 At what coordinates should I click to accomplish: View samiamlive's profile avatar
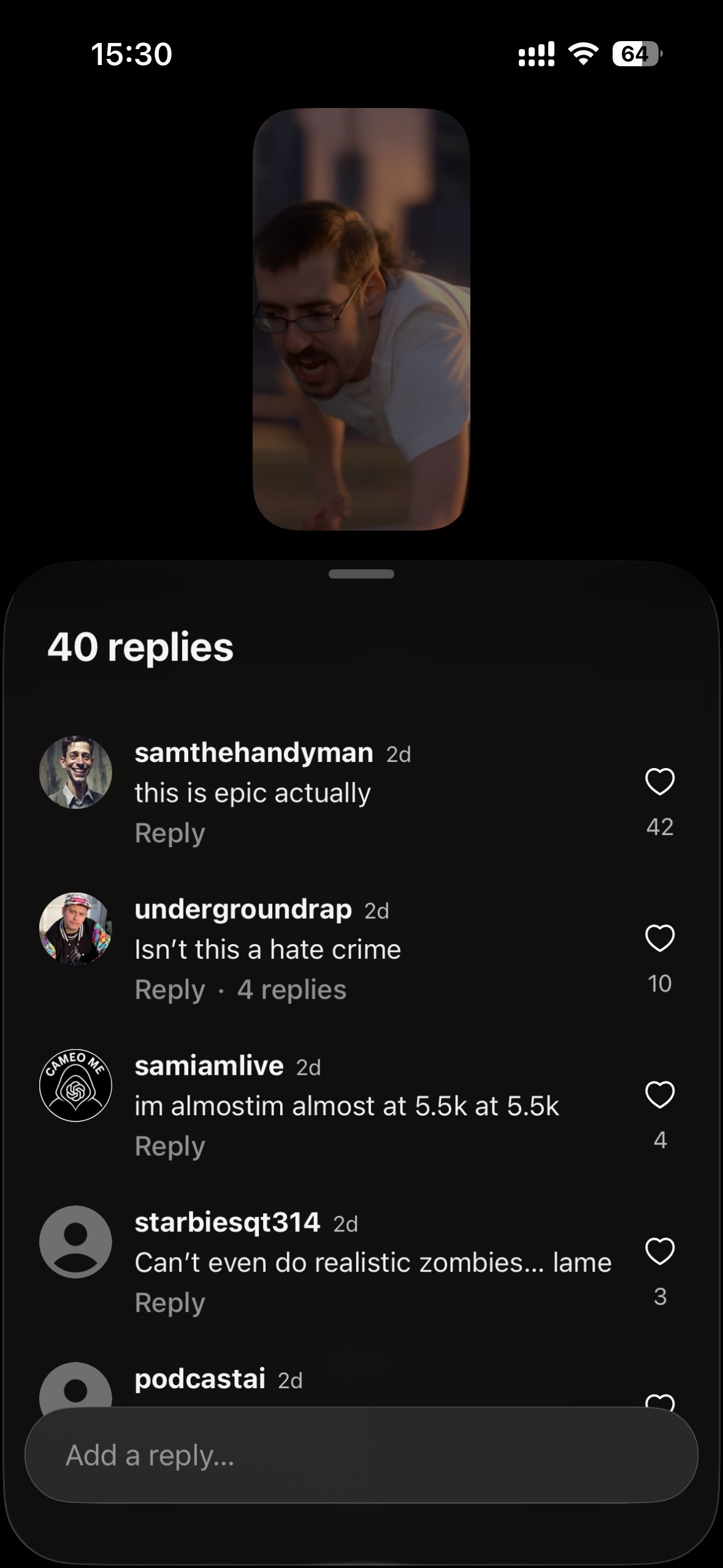[75, 1085]
